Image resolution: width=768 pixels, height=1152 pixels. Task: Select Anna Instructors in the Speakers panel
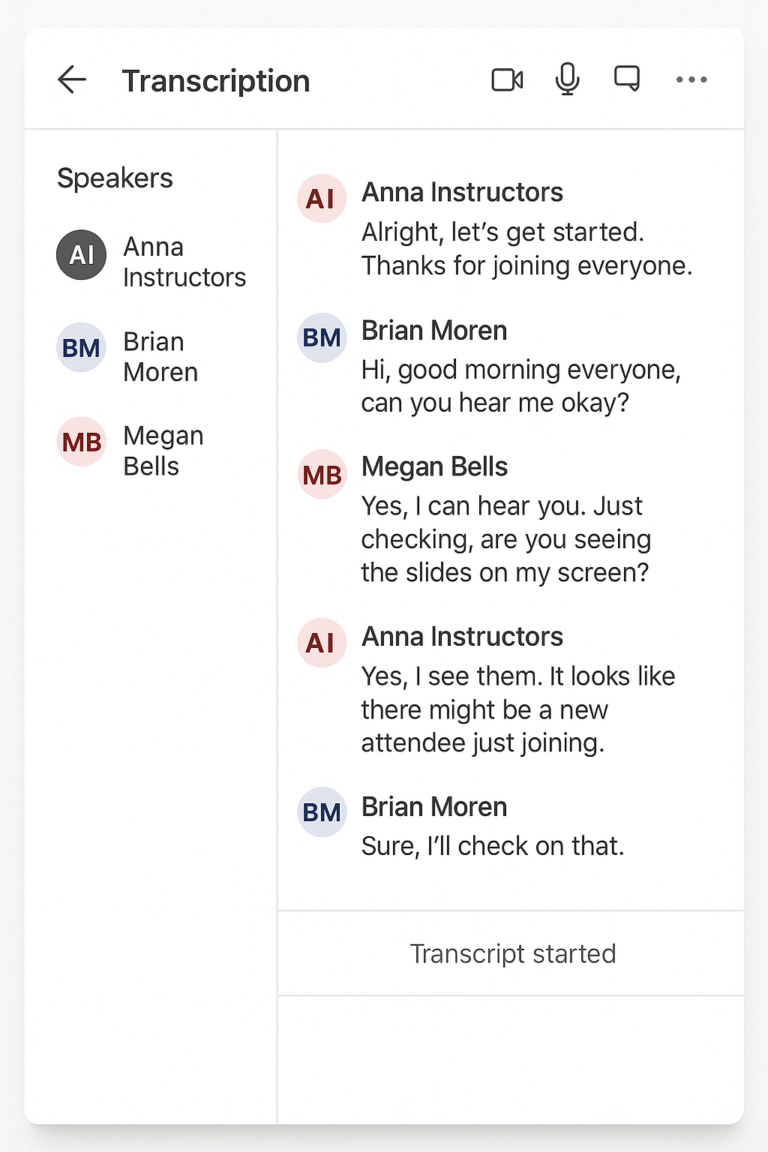coord(183,262)
